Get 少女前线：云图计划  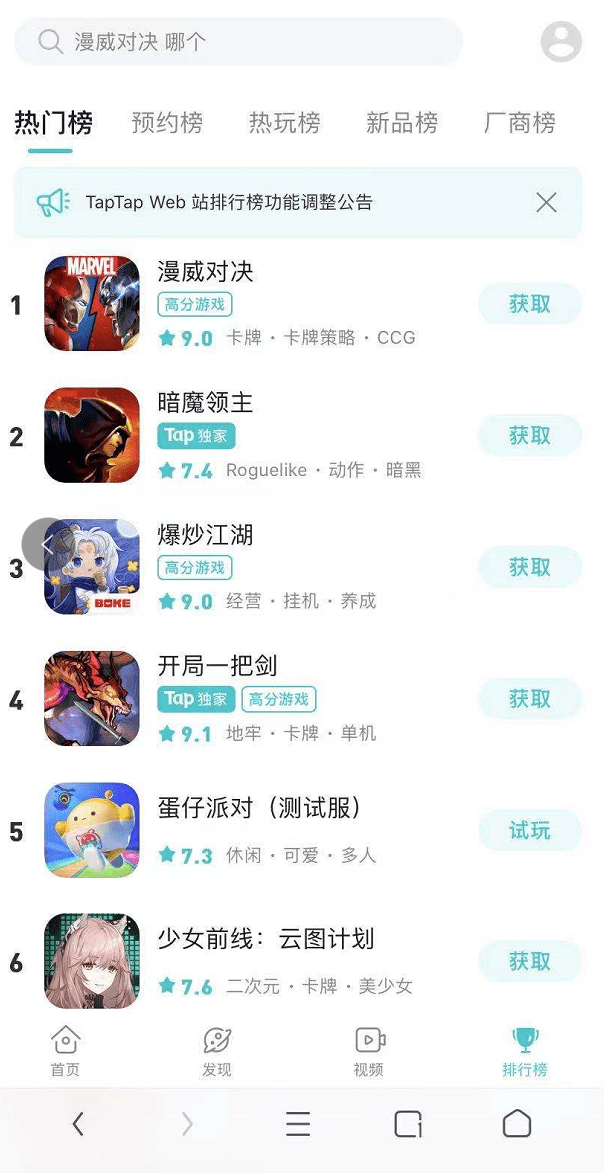click(x=529, y=962)
